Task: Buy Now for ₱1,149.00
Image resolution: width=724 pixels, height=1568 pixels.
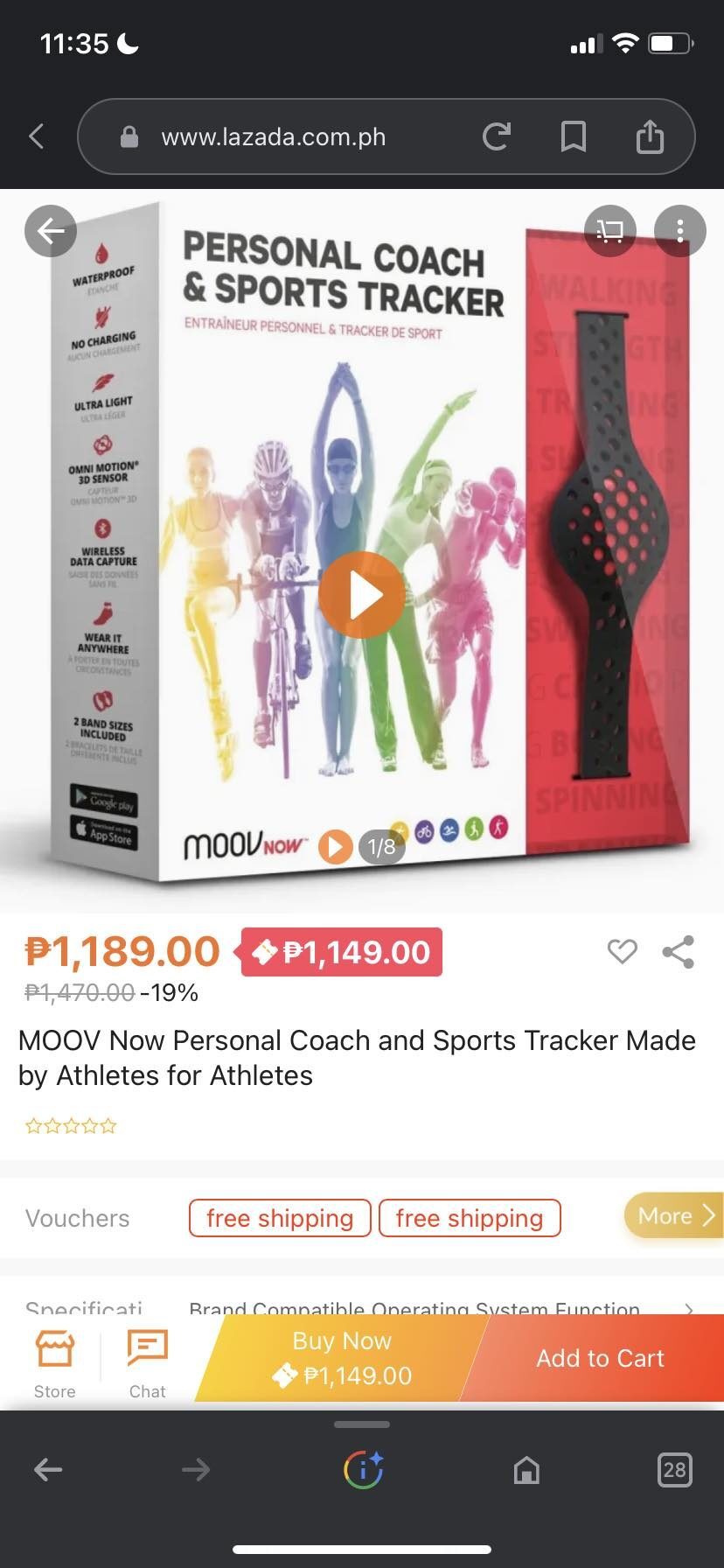Action: (x=343, y=1359)
